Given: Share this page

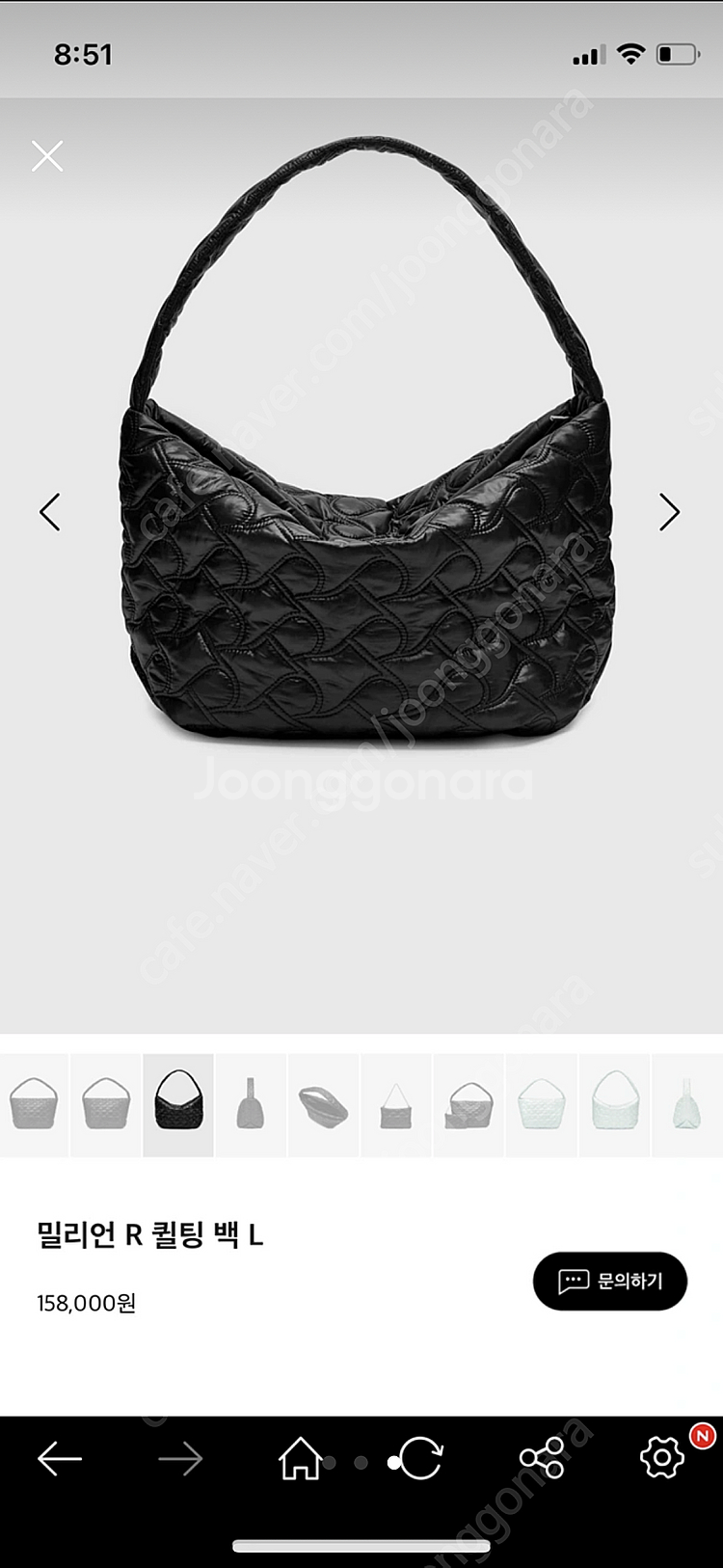Looking at the screenshot, I should point(542,1458).
